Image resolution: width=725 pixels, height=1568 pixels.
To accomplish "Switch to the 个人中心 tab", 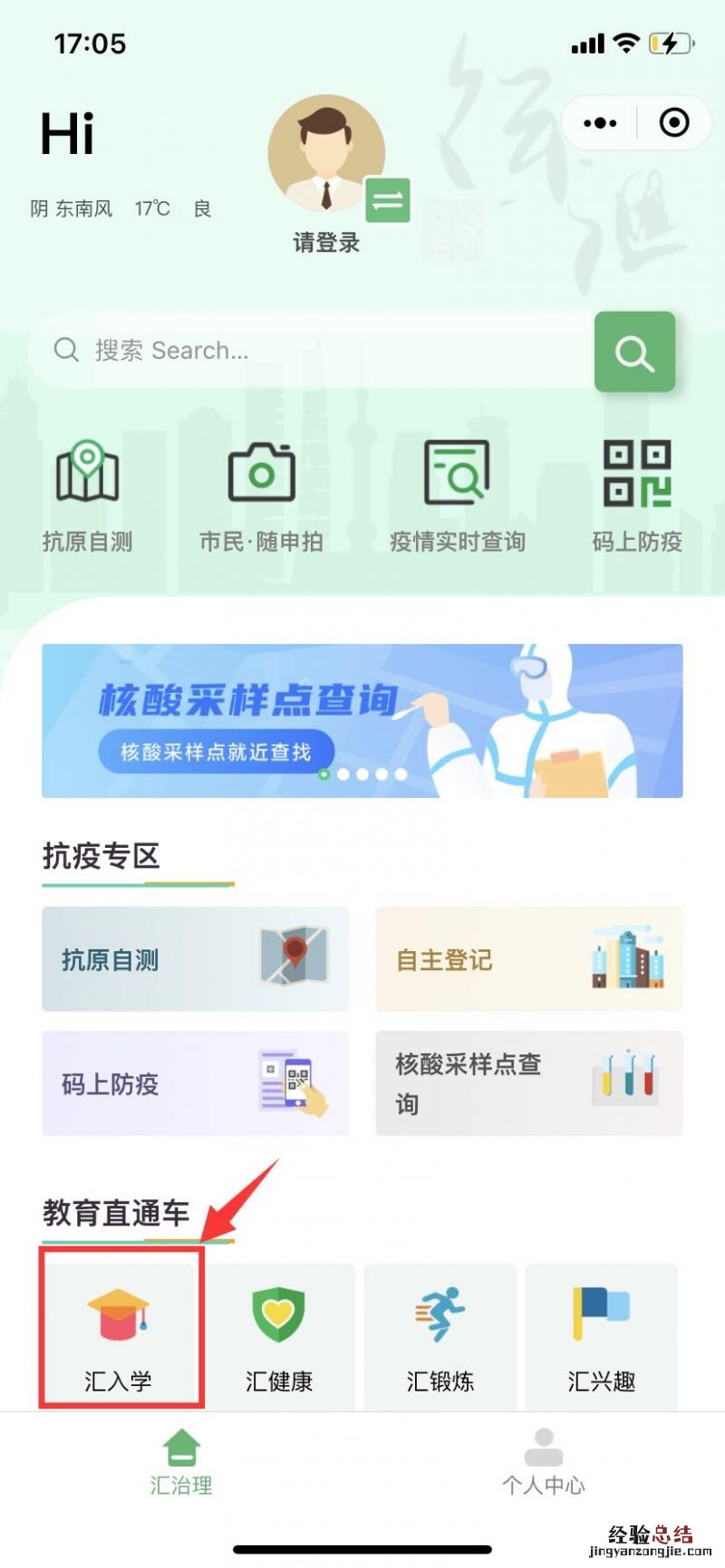I will (543, 1461).
